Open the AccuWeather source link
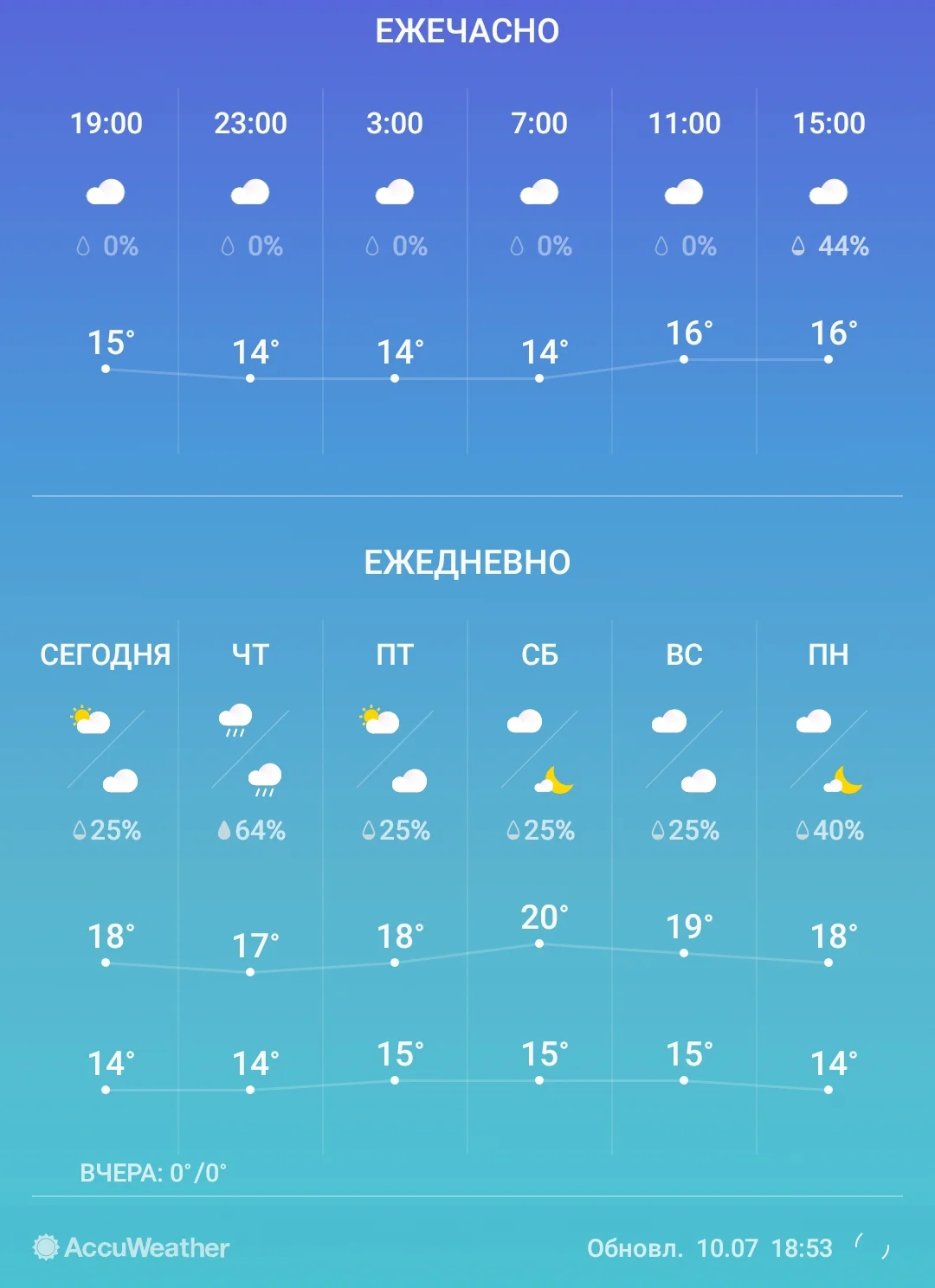Viewport: 935px width, 1288px height. 132,1247
